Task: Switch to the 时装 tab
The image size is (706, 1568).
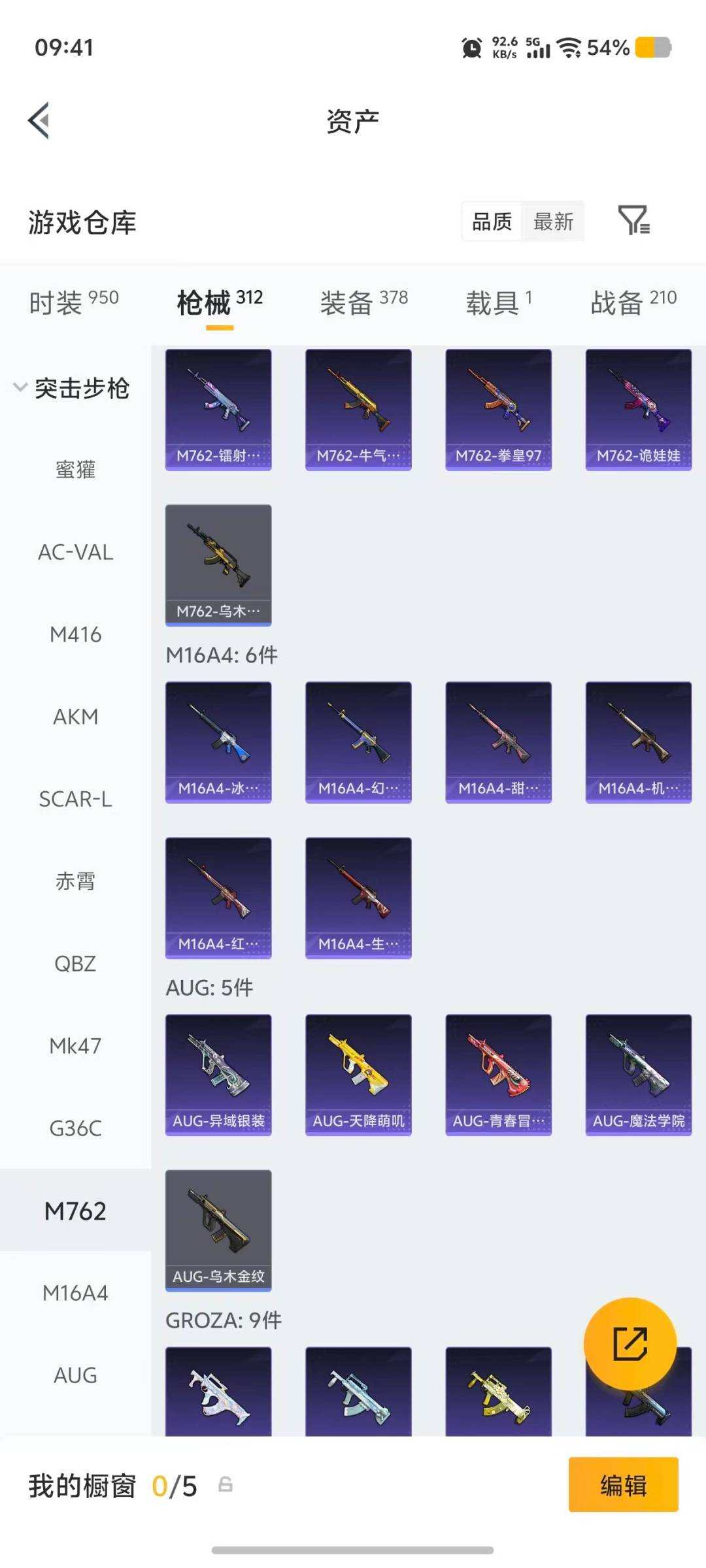Action: 74,302
